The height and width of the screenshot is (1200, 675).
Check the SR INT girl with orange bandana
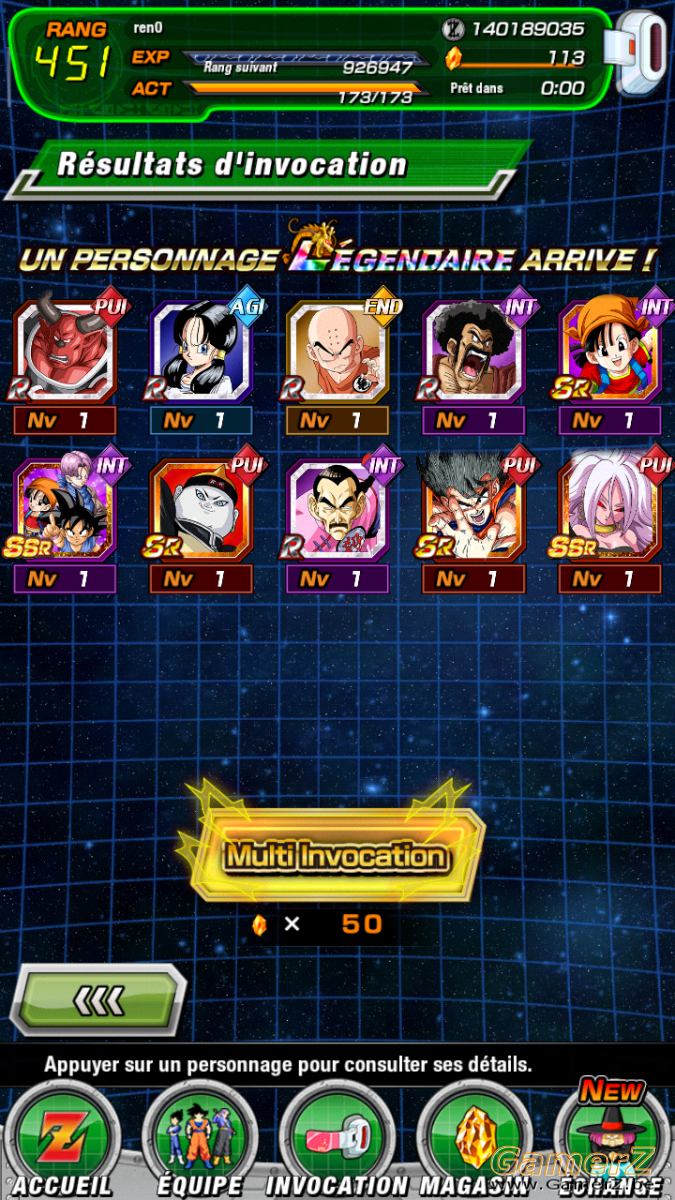(610, 353)
